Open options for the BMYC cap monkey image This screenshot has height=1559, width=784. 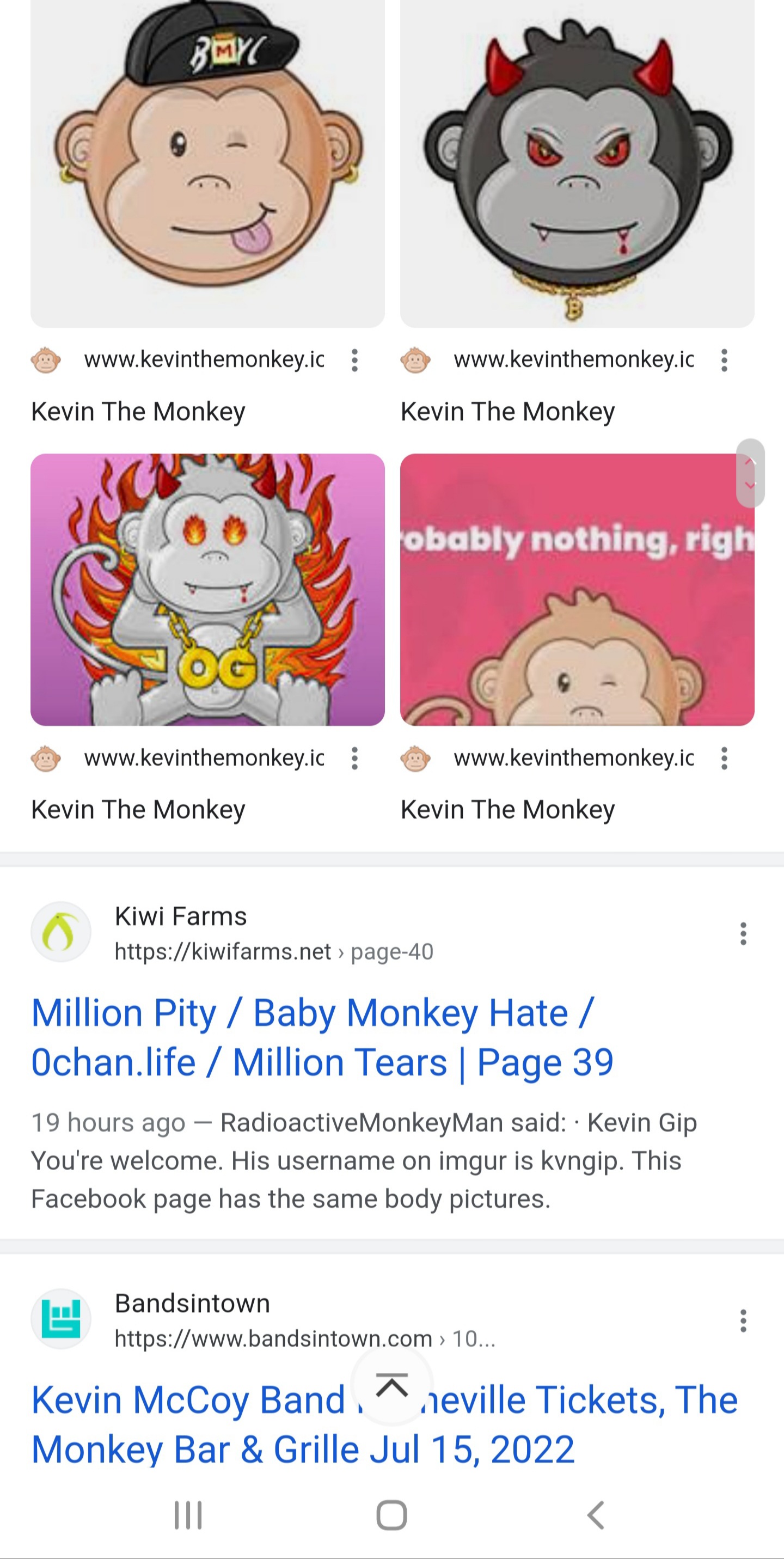point(354,360)
